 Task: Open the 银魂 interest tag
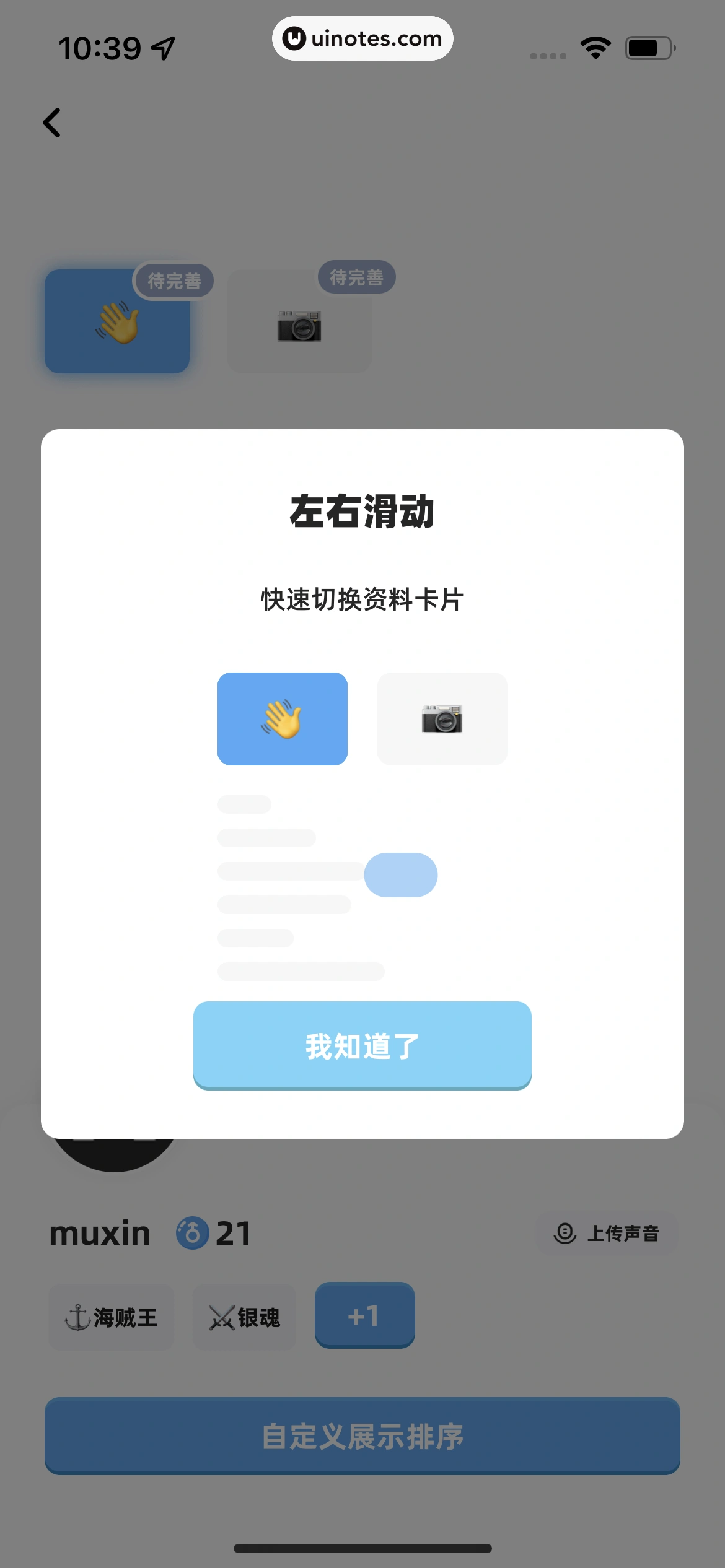click(245, 1317)
